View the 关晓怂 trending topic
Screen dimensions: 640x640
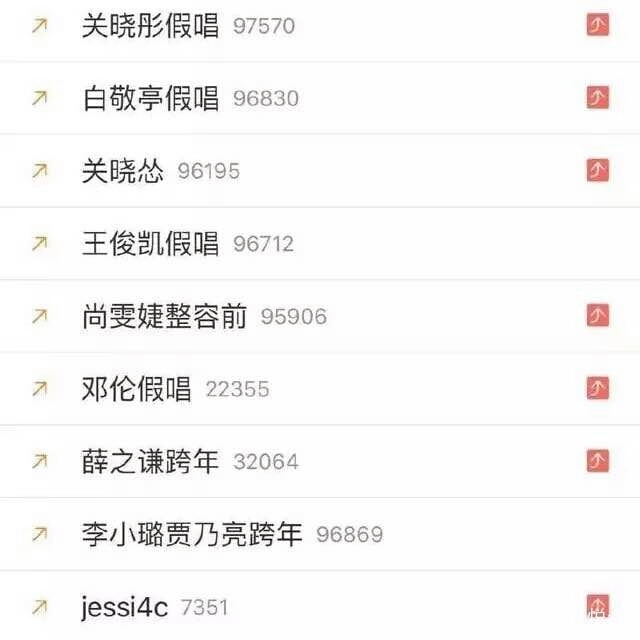[x=123, y=171]
